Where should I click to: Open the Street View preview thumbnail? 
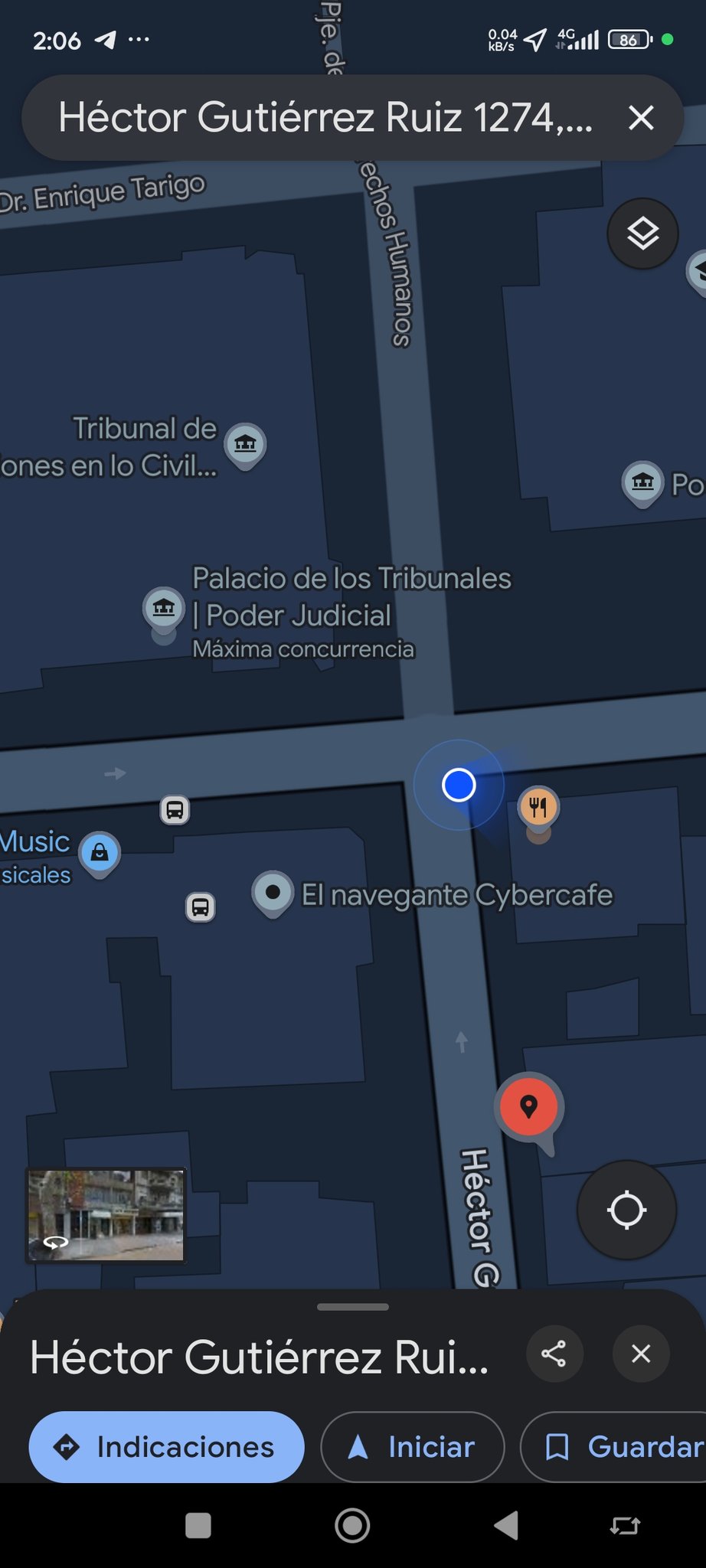coord(106,1214)
